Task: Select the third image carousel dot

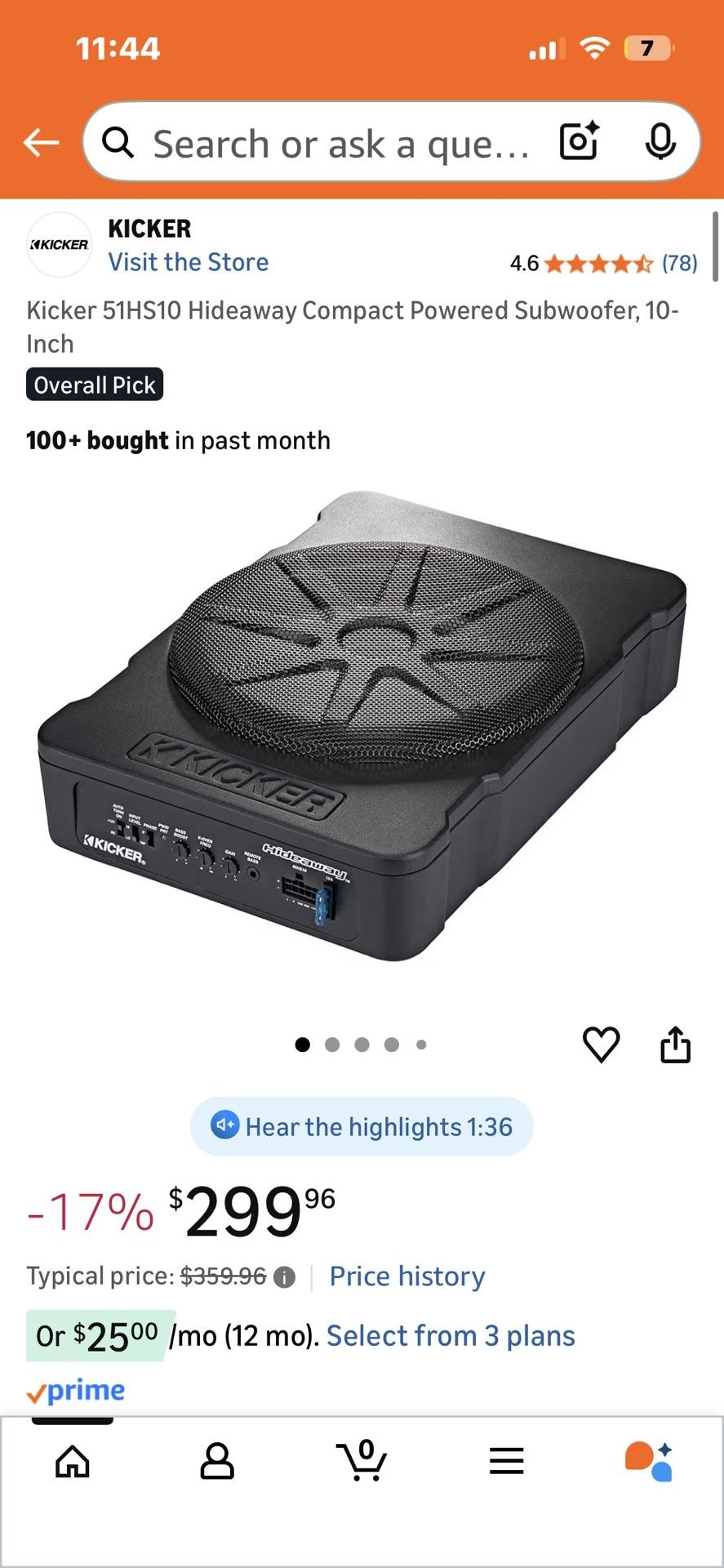Action: 362,1044
